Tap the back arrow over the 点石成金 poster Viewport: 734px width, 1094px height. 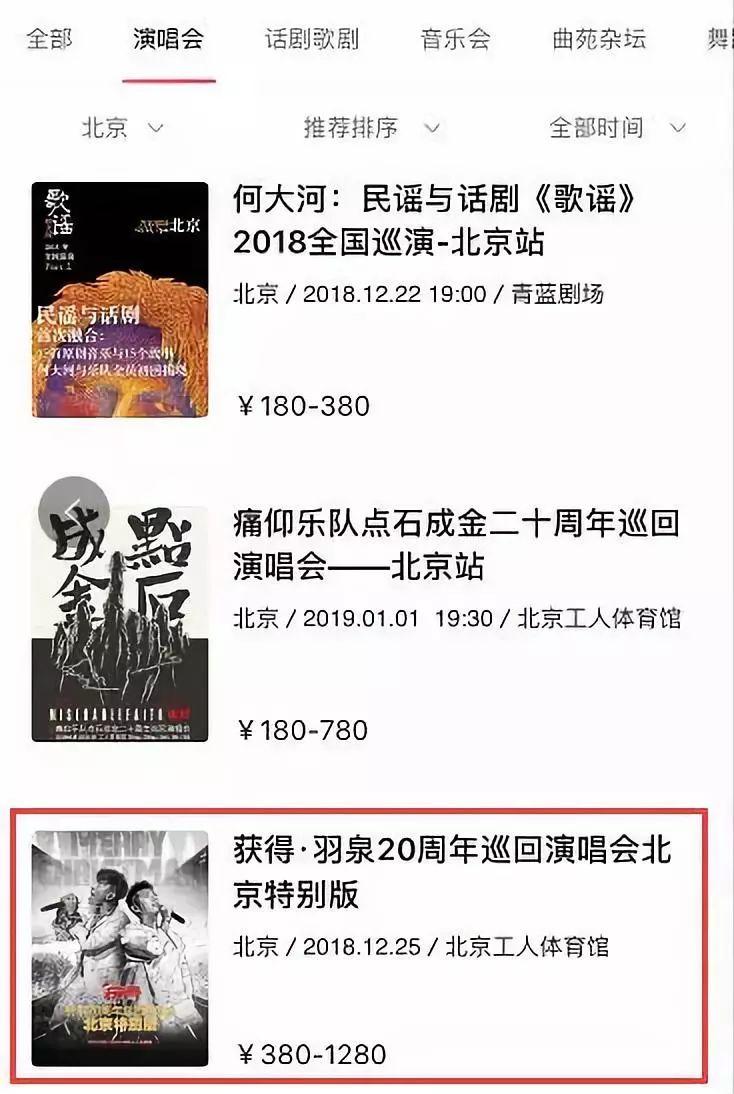click(76, 506)
